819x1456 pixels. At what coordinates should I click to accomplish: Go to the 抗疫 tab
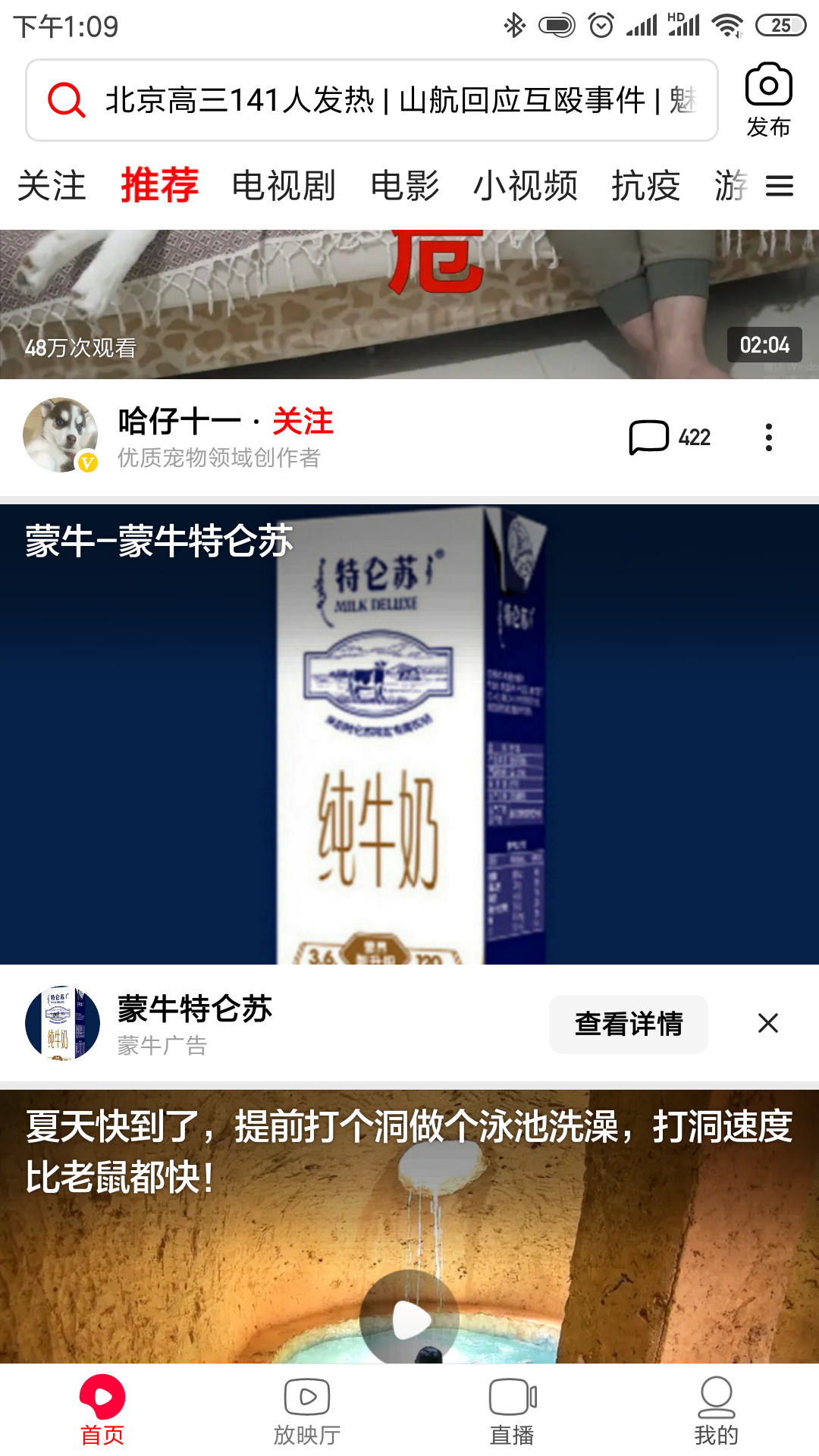646,186
